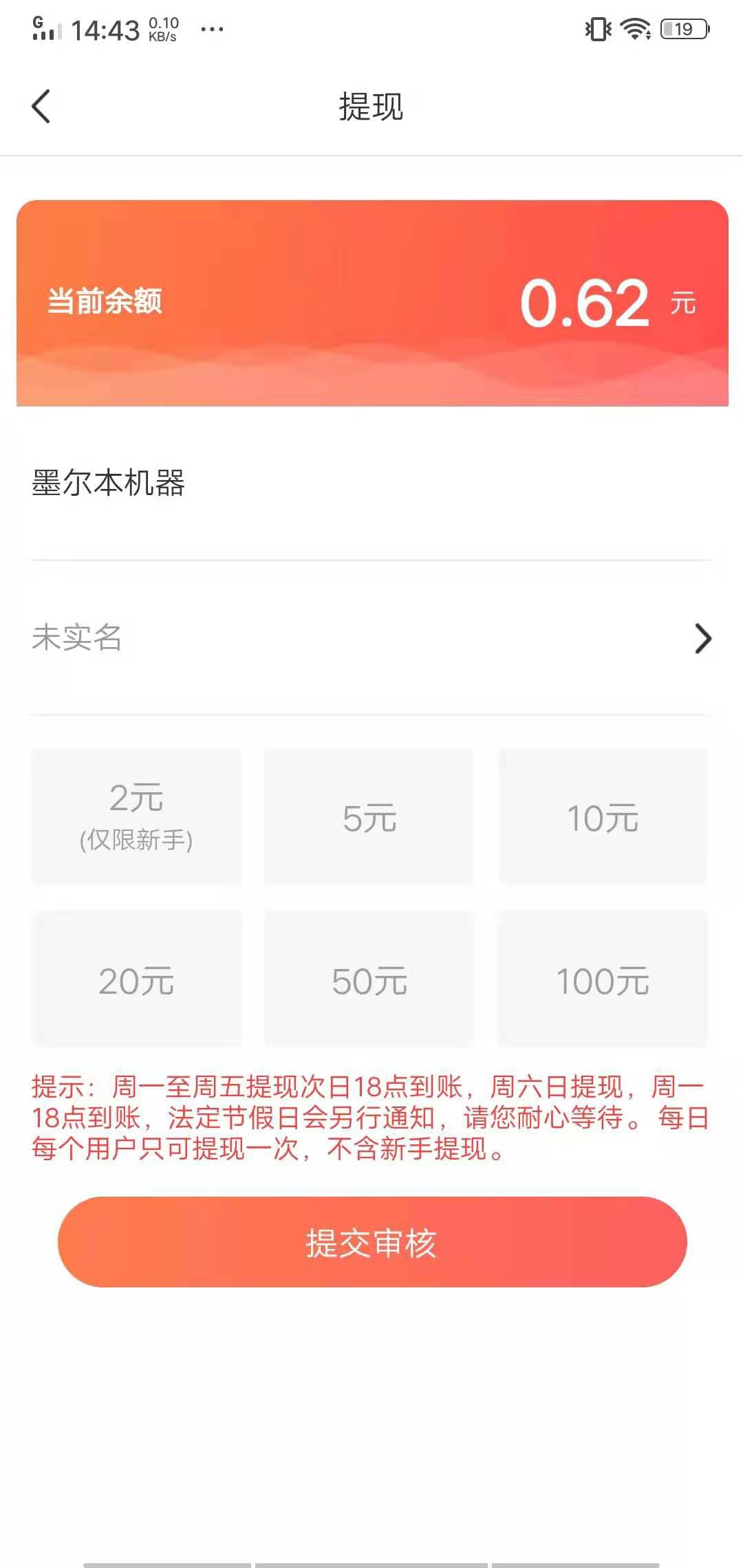Expand the chevron next to 未实名
This screenshot has height=1568, width=743.
703,640
